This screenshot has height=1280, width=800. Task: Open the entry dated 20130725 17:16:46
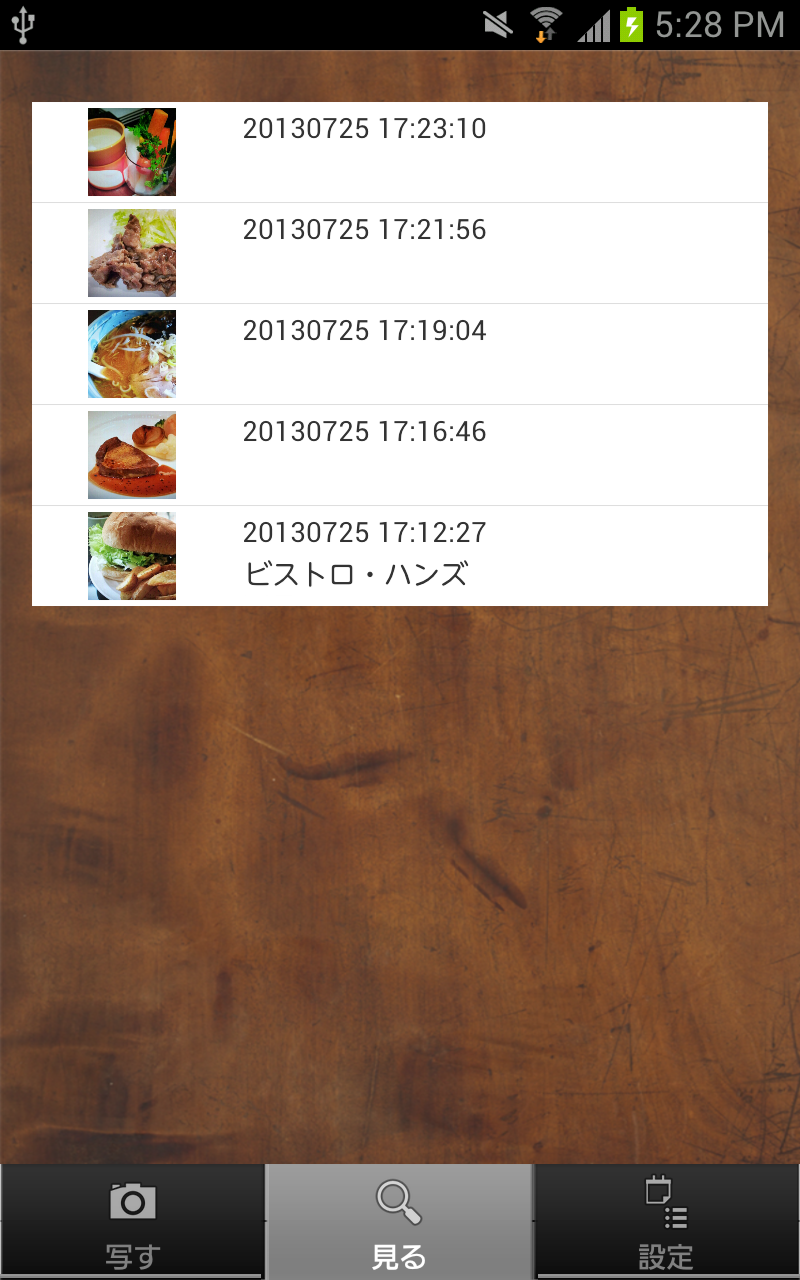tap(400, 455)
